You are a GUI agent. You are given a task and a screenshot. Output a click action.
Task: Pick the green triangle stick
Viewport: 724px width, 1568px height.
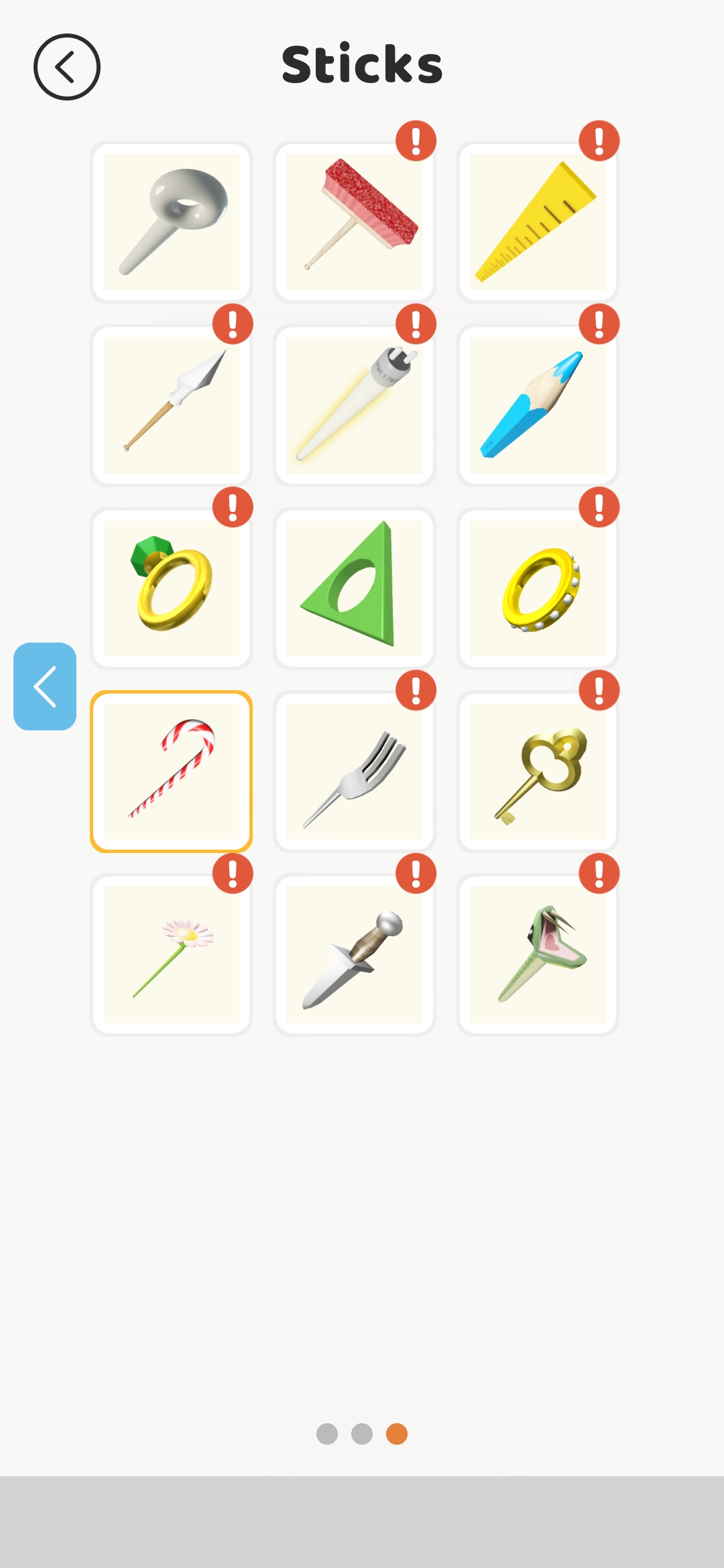pyautogui.click(x=355, y=588)
